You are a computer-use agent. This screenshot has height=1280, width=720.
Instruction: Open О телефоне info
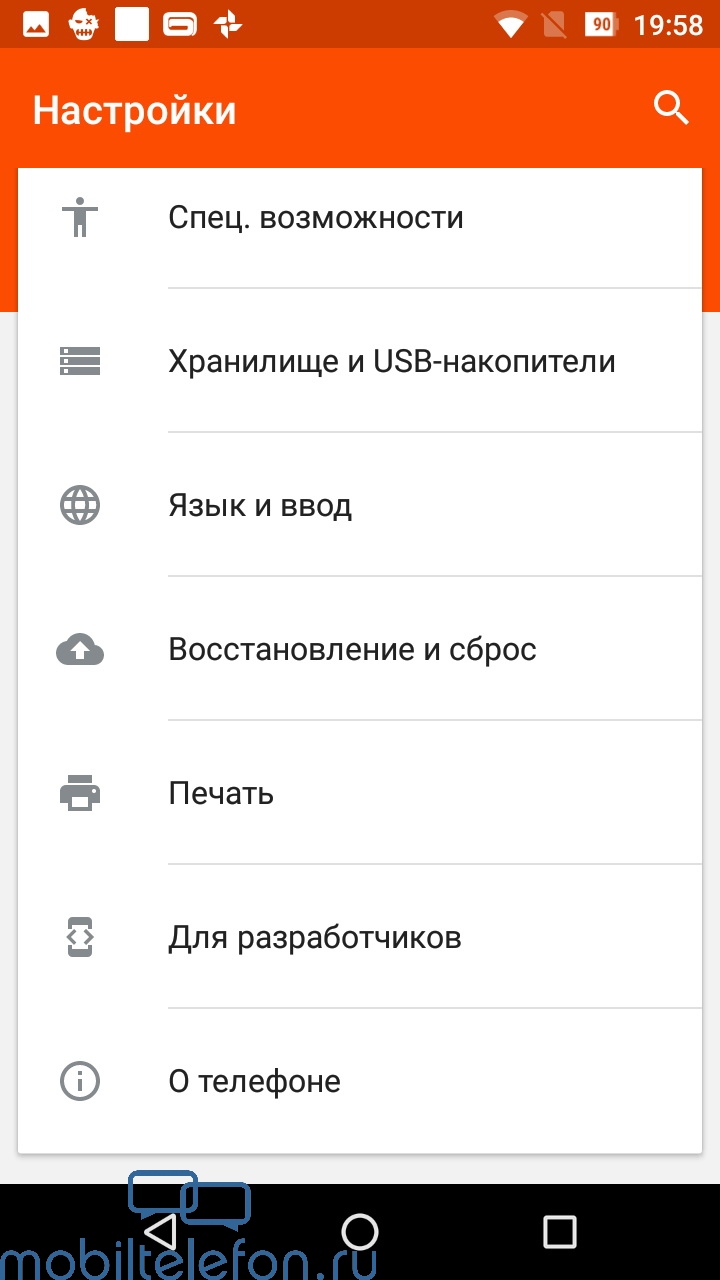click(360, 1081)
